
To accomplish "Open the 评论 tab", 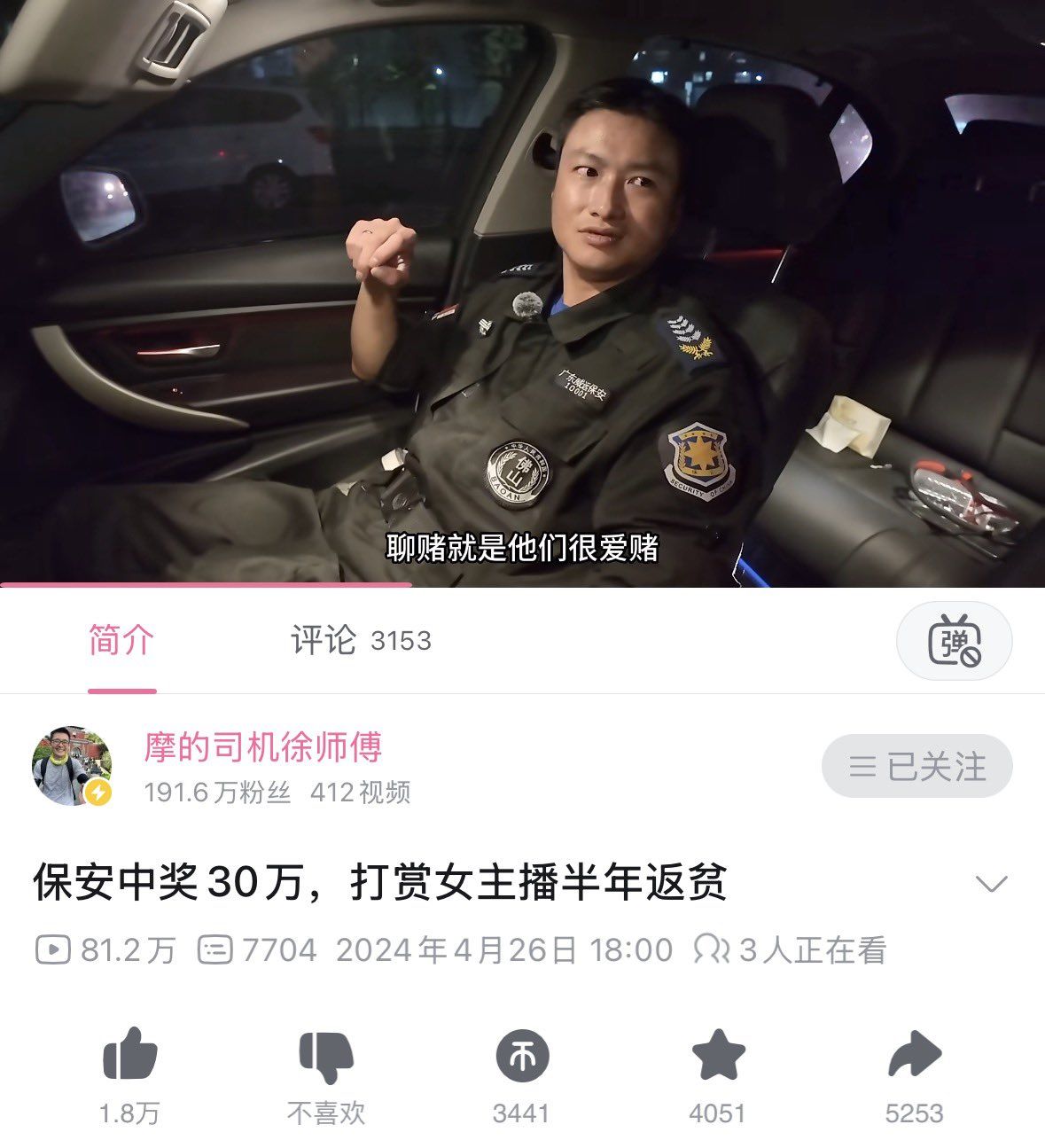I will pos(360,640).
